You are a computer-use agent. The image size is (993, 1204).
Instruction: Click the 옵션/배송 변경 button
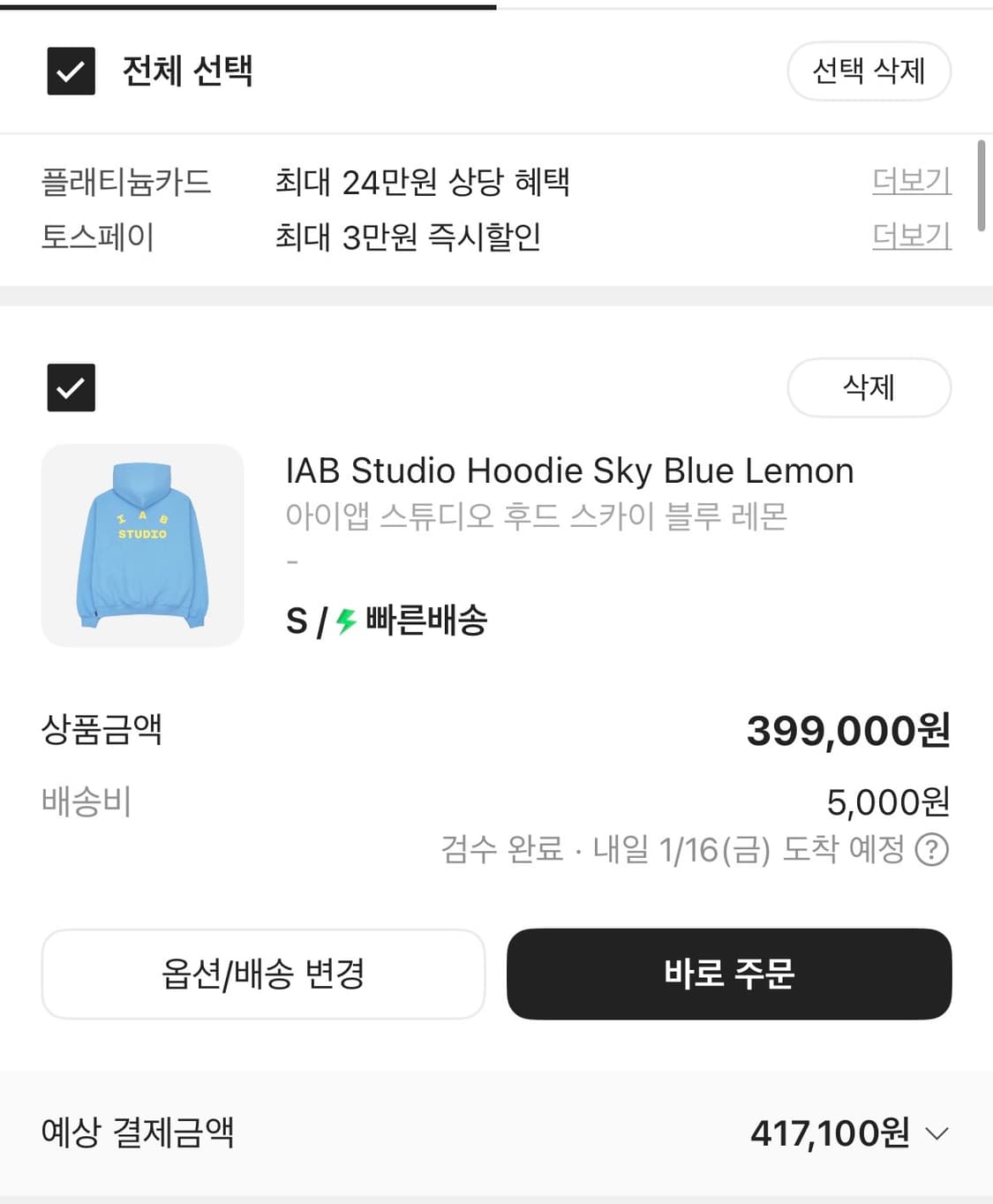coord(264,974)
